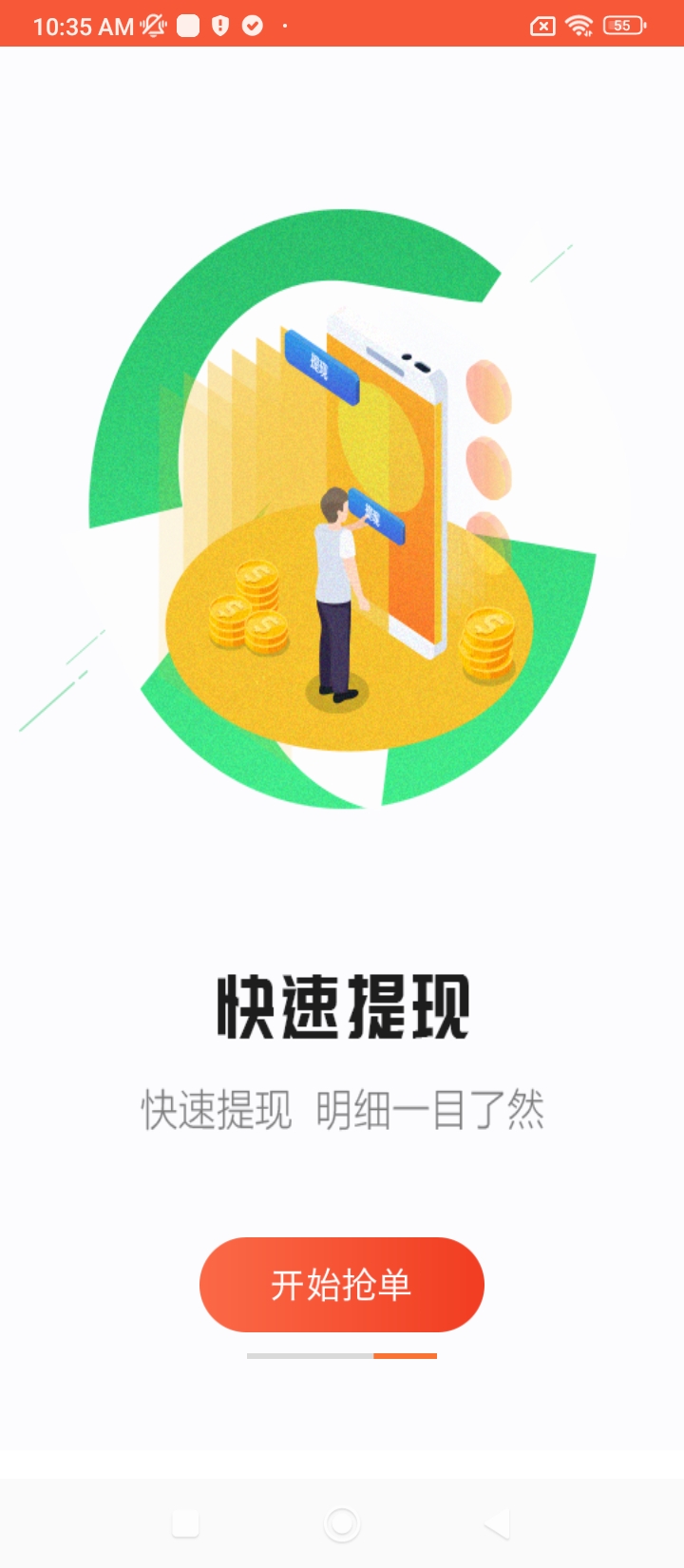
Task: Tap the system home button
Action: pos(342,1524)
